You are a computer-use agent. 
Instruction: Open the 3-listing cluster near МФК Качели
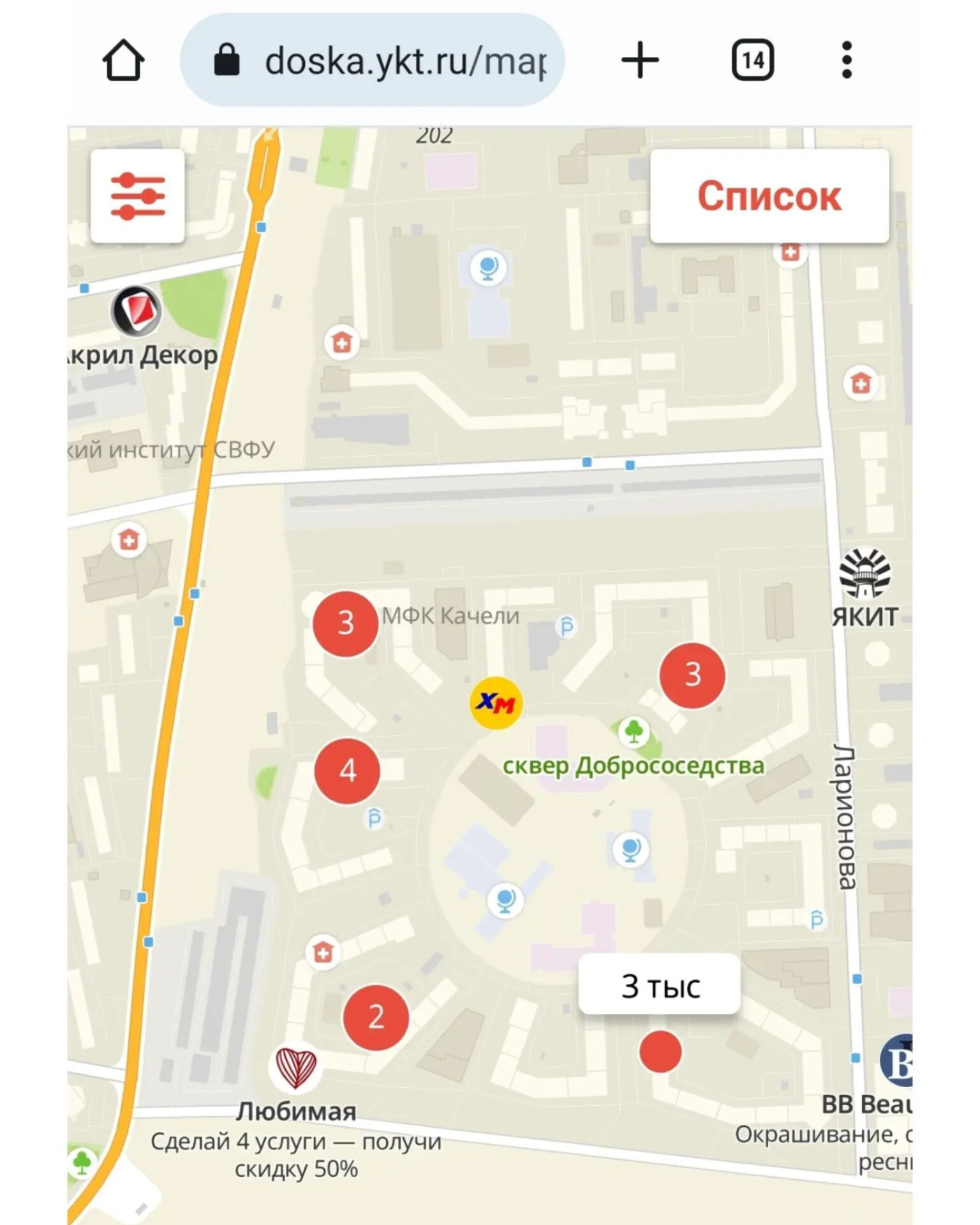[x=345, y=623]
